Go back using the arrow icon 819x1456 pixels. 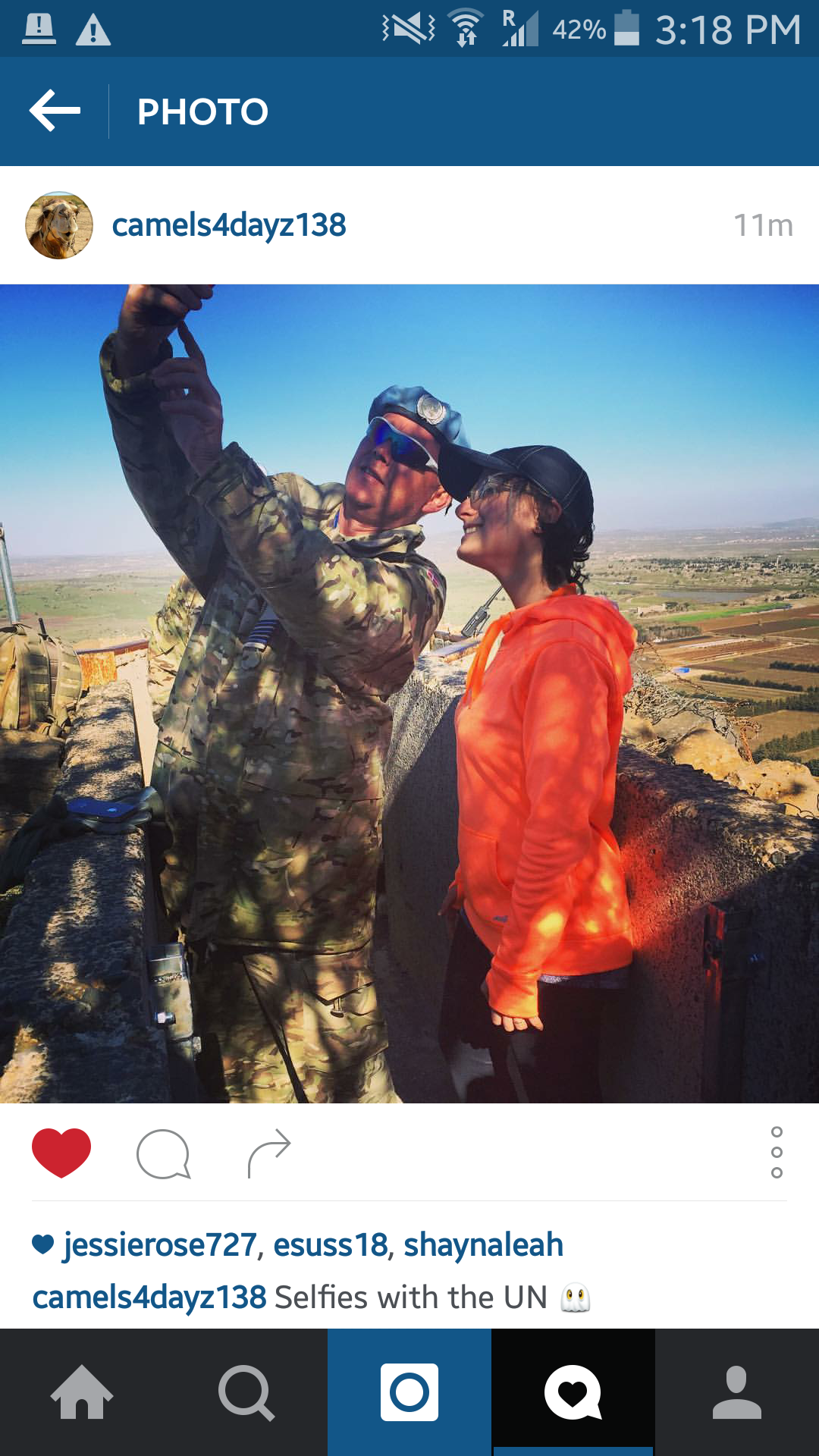click(x=55, y=111)
